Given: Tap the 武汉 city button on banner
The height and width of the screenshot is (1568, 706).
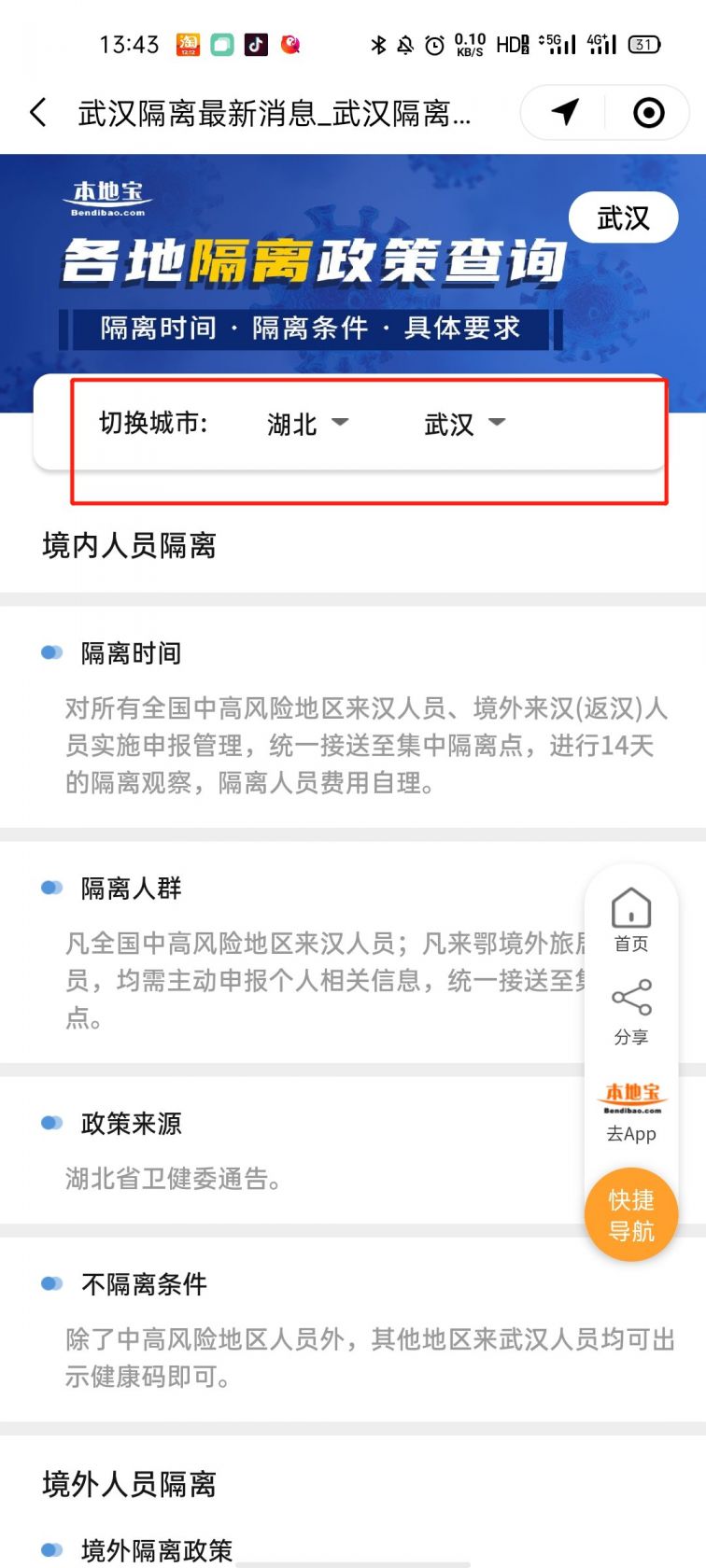Looking at the screenshot, I should (x=623, y=217).
